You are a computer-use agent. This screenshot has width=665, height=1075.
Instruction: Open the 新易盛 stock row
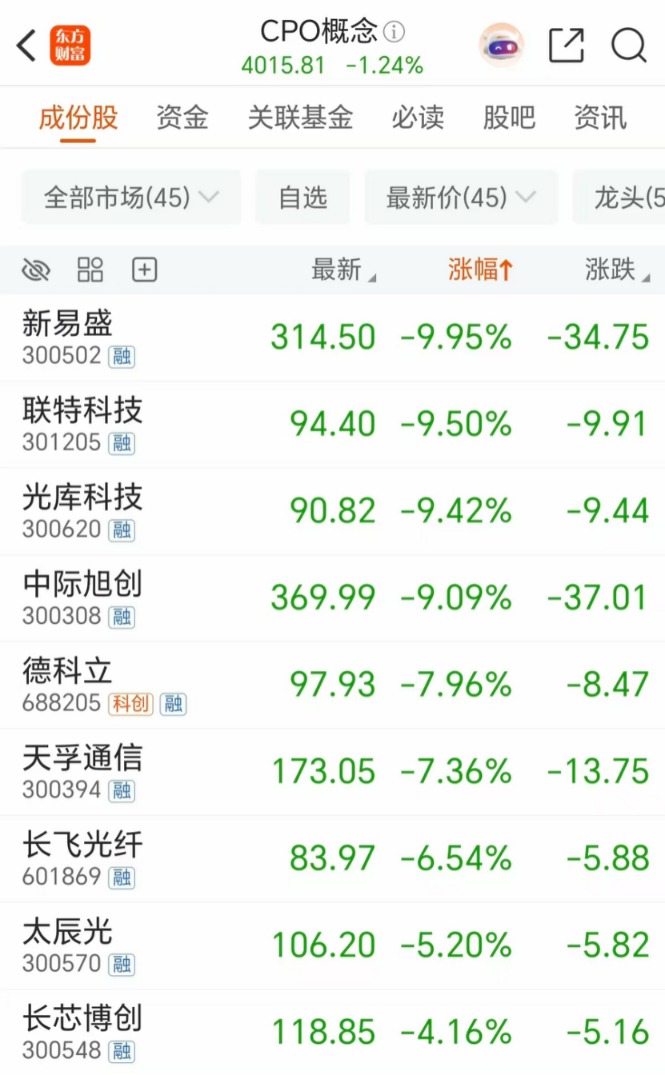332,337
